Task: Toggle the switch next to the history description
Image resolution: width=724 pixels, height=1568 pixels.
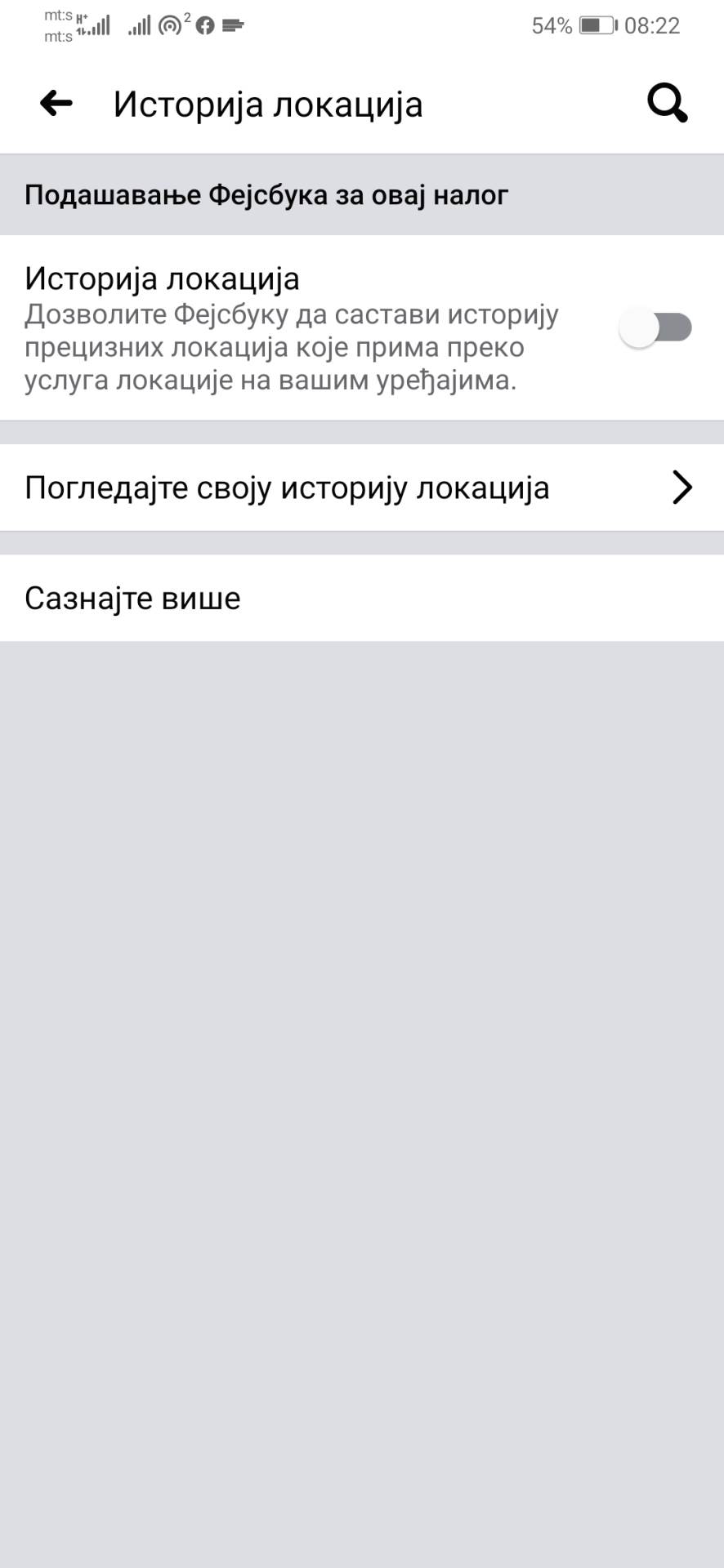Action: 652,327
